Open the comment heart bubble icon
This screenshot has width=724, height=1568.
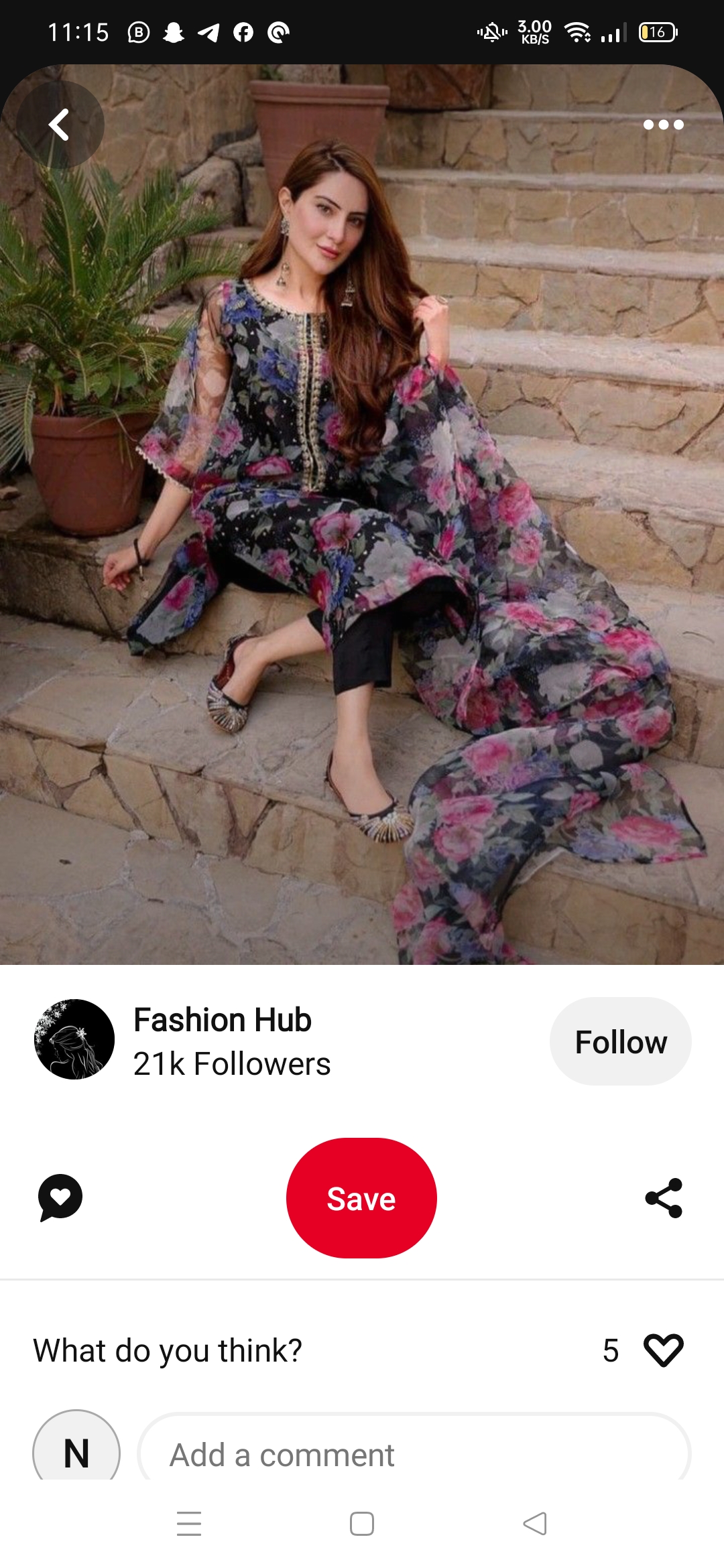[60, 1197]
